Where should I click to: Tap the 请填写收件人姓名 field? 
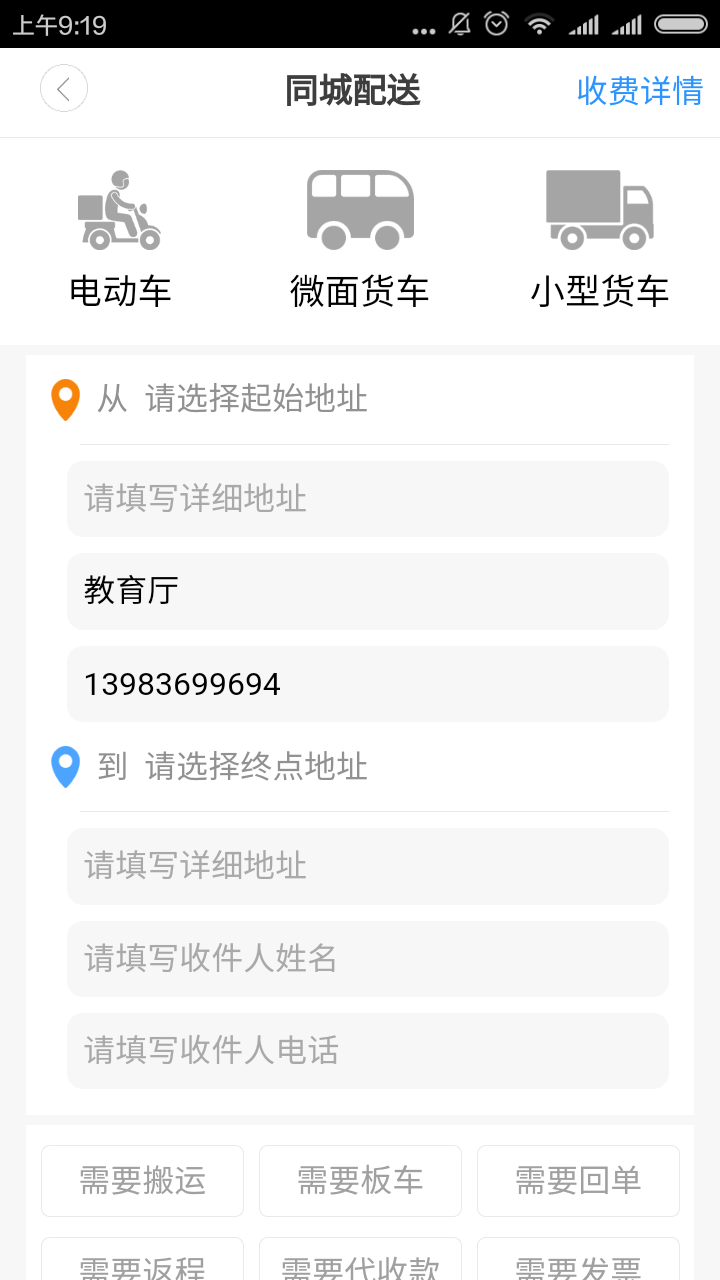point(367,958)
